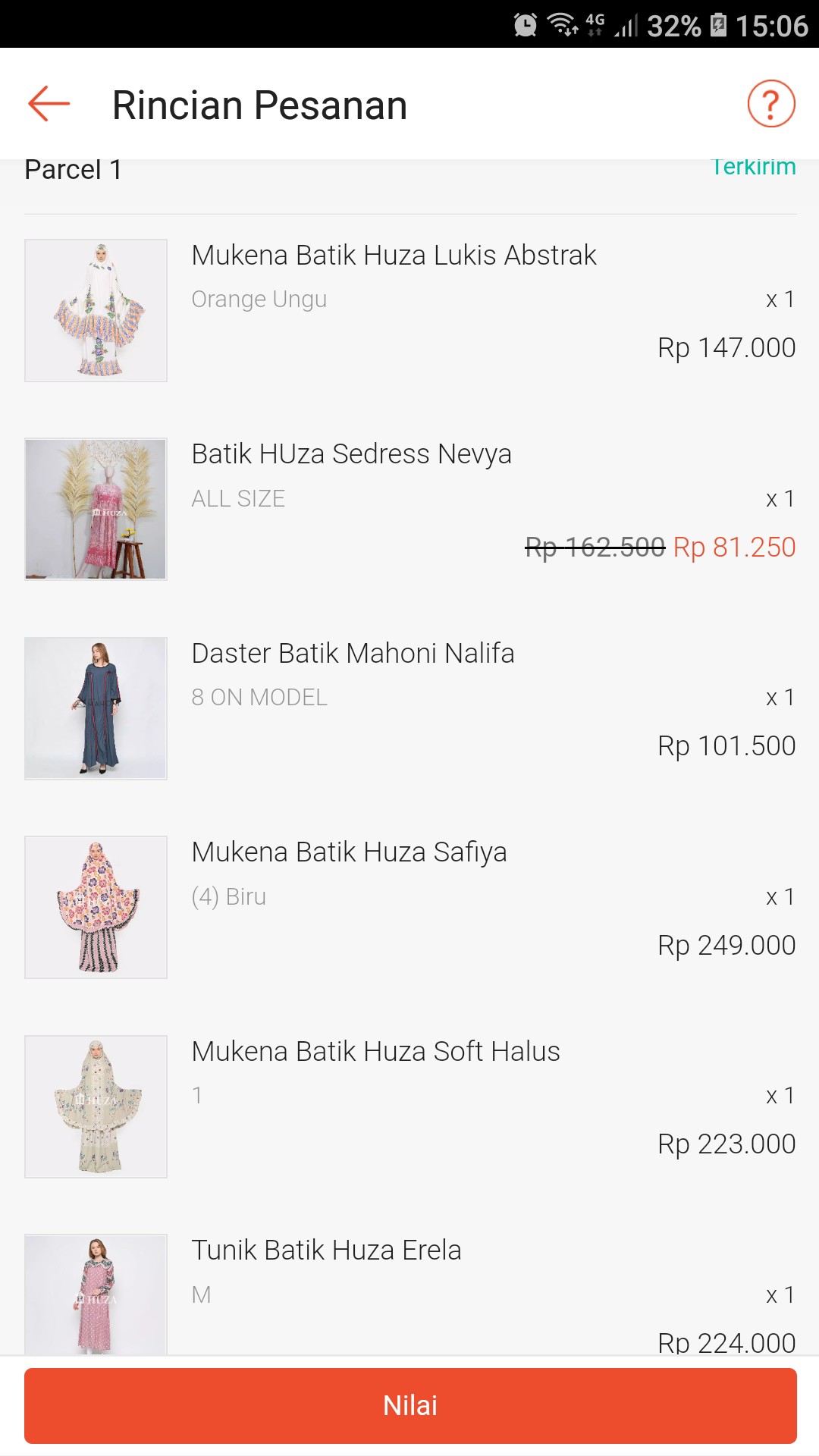The image size is (819, 1456).
Task: Tap the alarm clock icon in status bar
Action: pyautogui.click(x=525, y=23)
